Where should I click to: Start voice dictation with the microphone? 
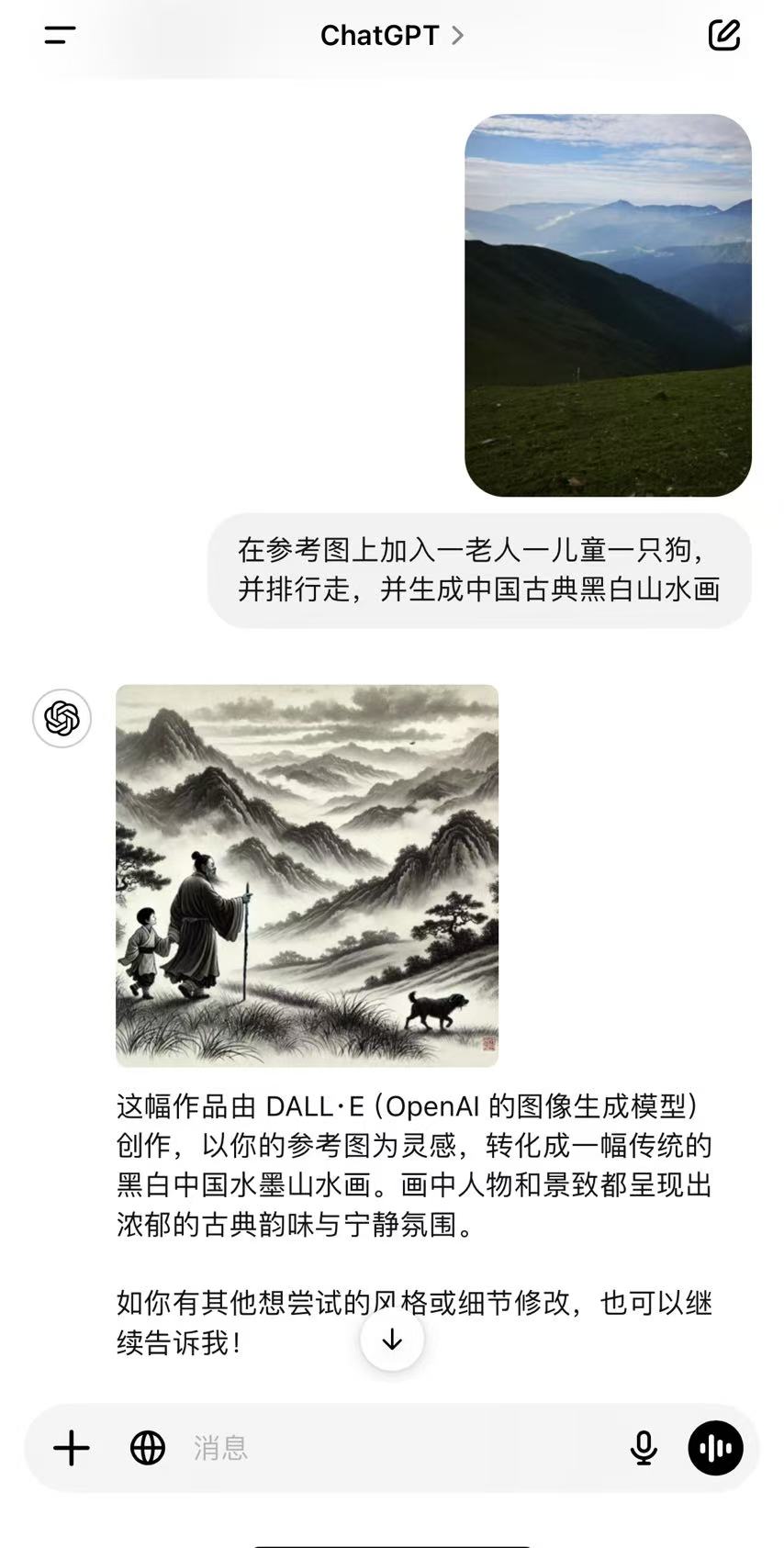pos(644,1448)
